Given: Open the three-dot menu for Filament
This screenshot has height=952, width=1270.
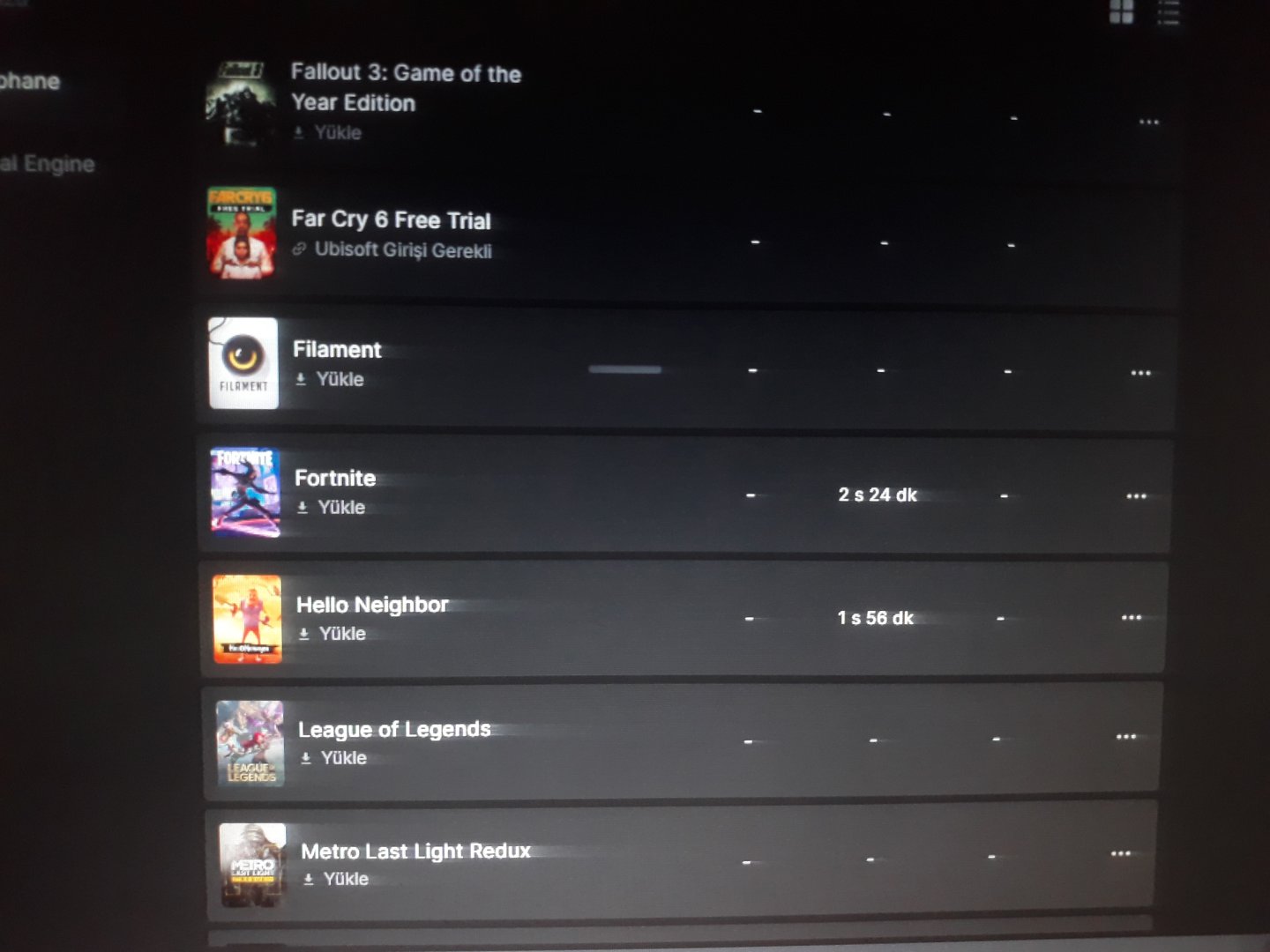Looking at the screenshot, I should [1140, 373].
